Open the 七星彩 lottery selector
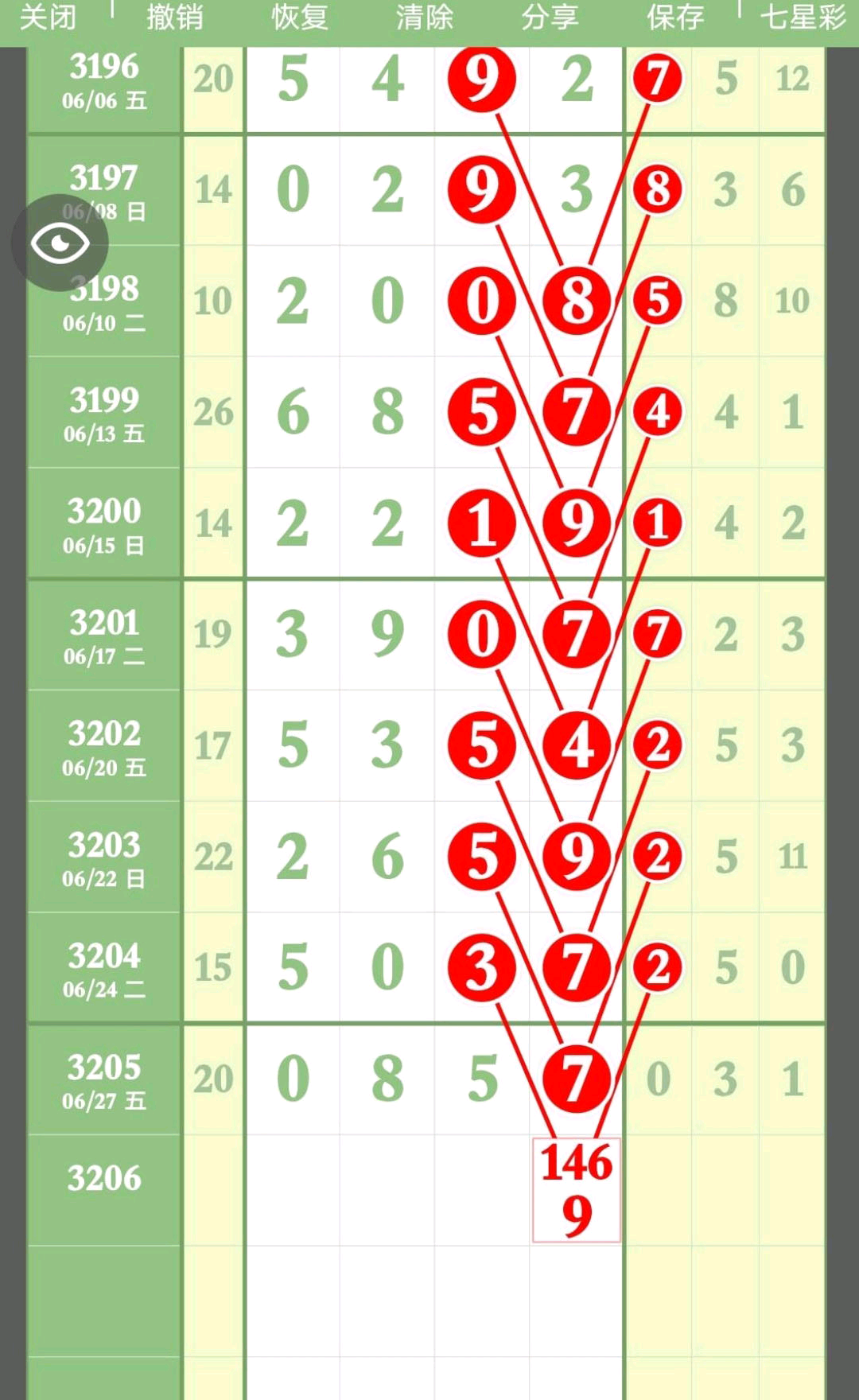This screenshot has height=1400, width=859. coord(802,17)
